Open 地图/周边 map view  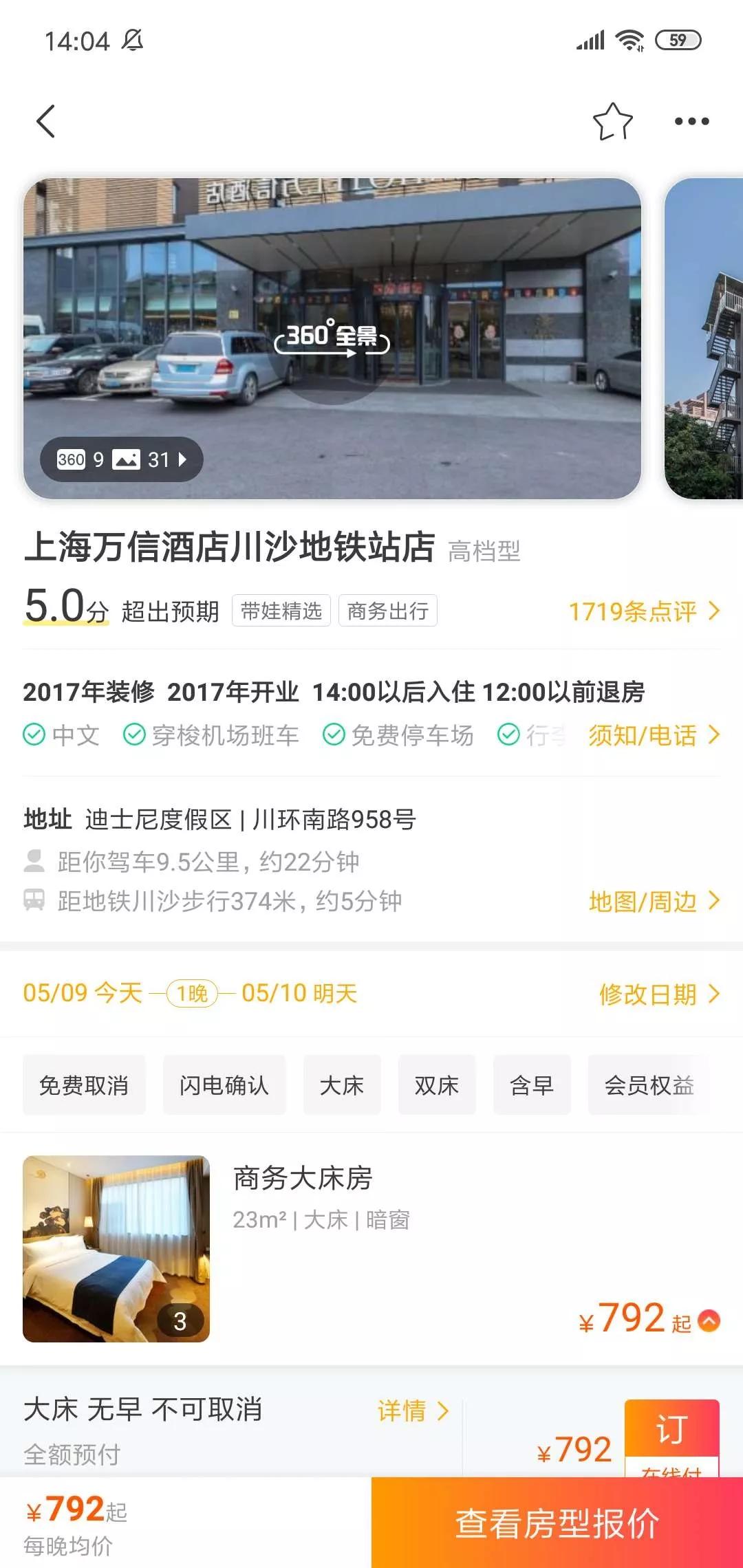(x=653, y=901)
